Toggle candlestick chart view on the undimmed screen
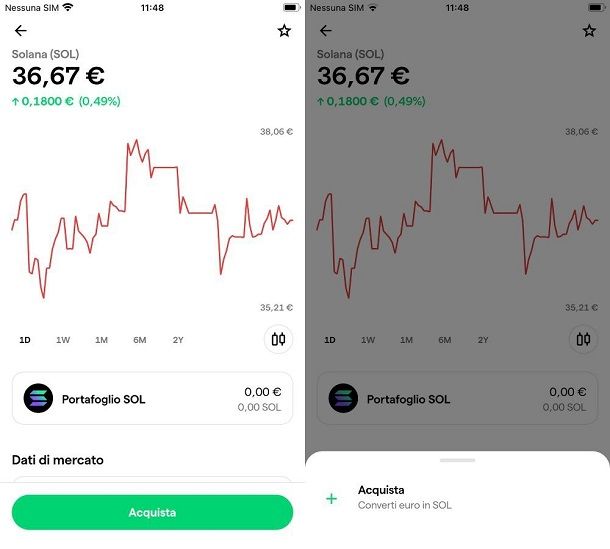The height and width of the screenshot is (549, 610). point(279,339)
